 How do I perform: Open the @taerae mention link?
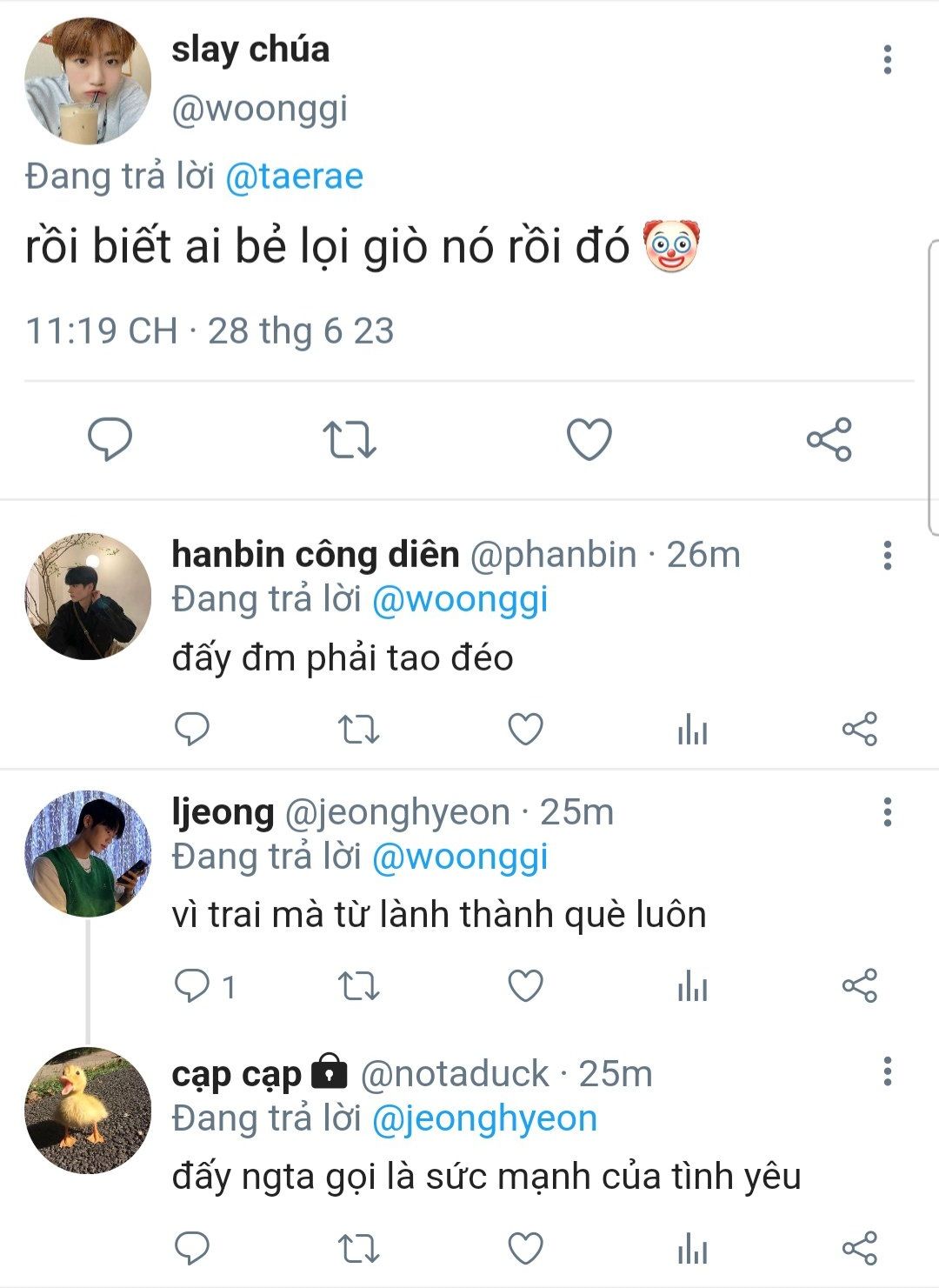pos(294,177)
